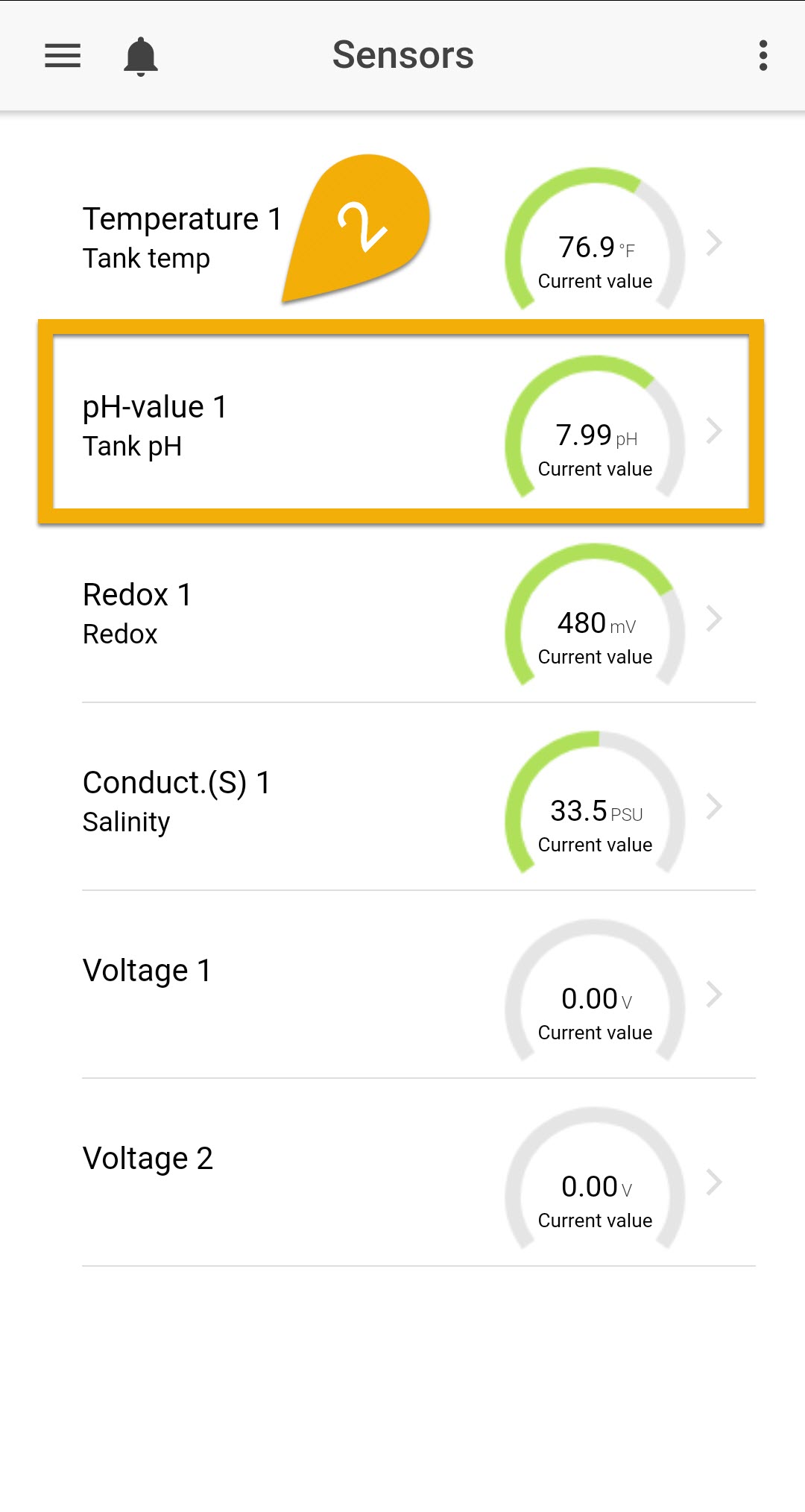Open the three-dot overflow menu

coord(763,56)
